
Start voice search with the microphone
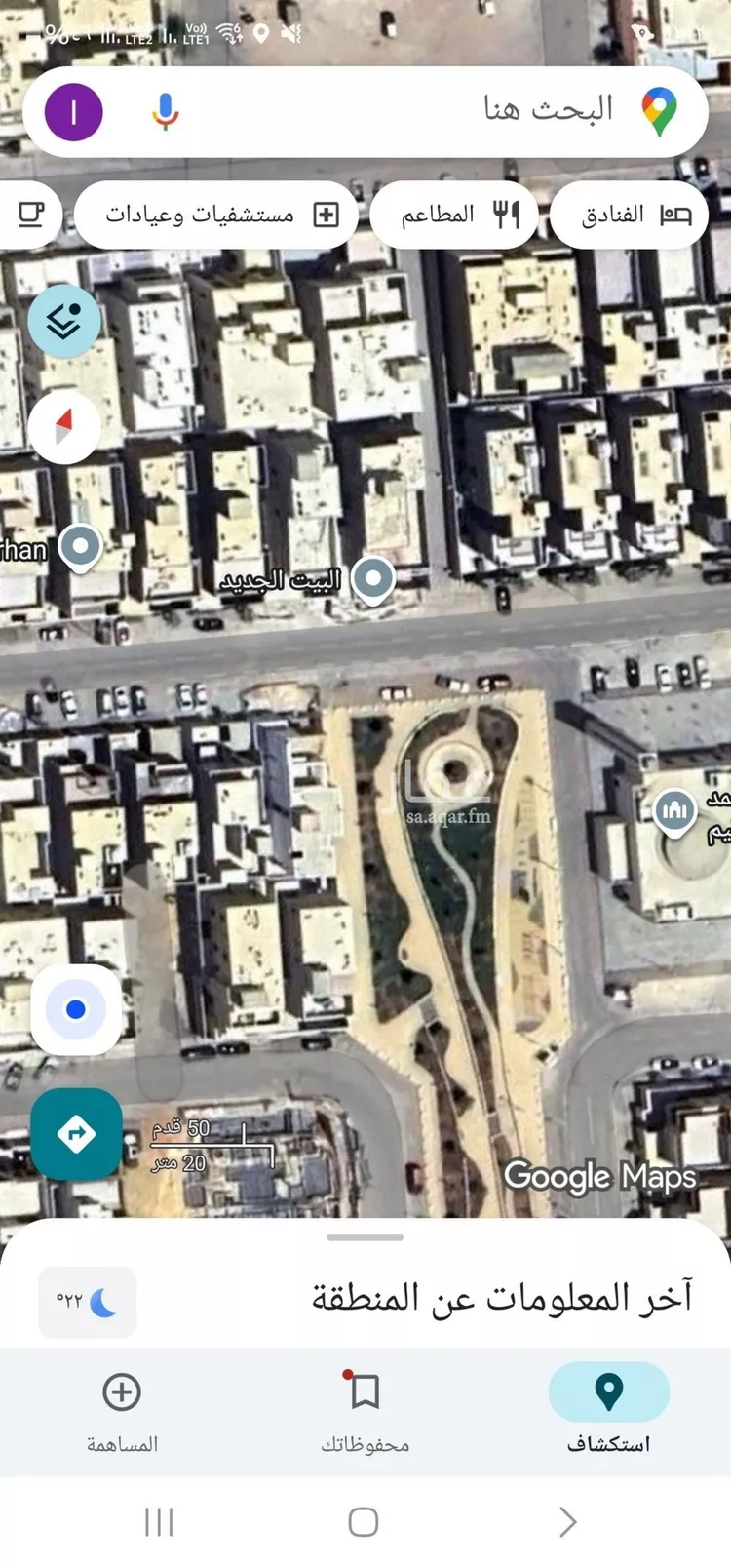[165, 111]
